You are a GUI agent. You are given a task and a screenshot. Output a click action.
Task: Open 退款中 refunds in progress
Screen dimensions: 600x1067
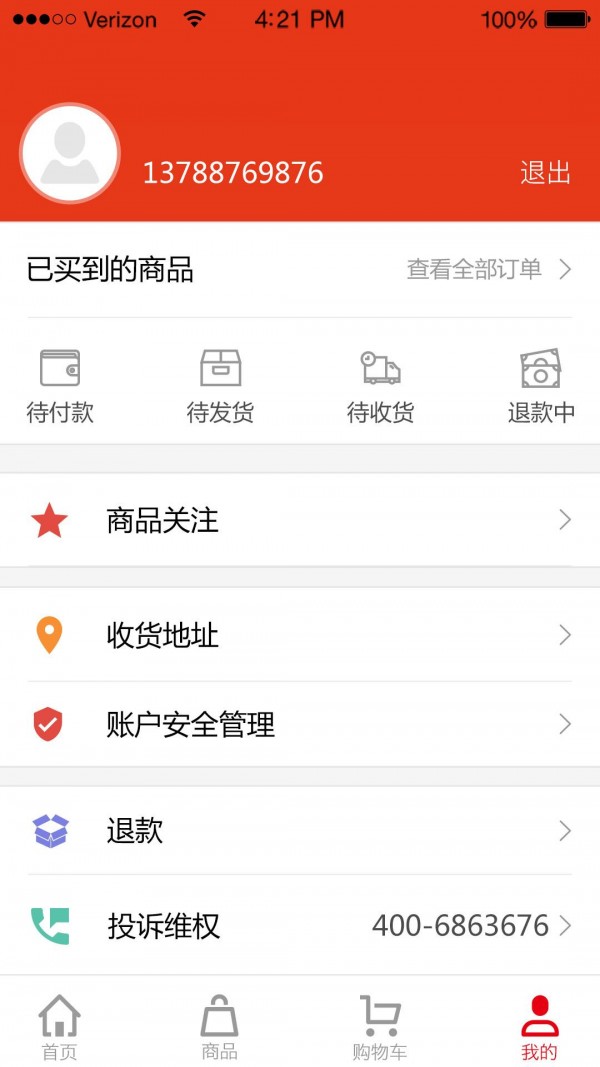click(540, 386)
